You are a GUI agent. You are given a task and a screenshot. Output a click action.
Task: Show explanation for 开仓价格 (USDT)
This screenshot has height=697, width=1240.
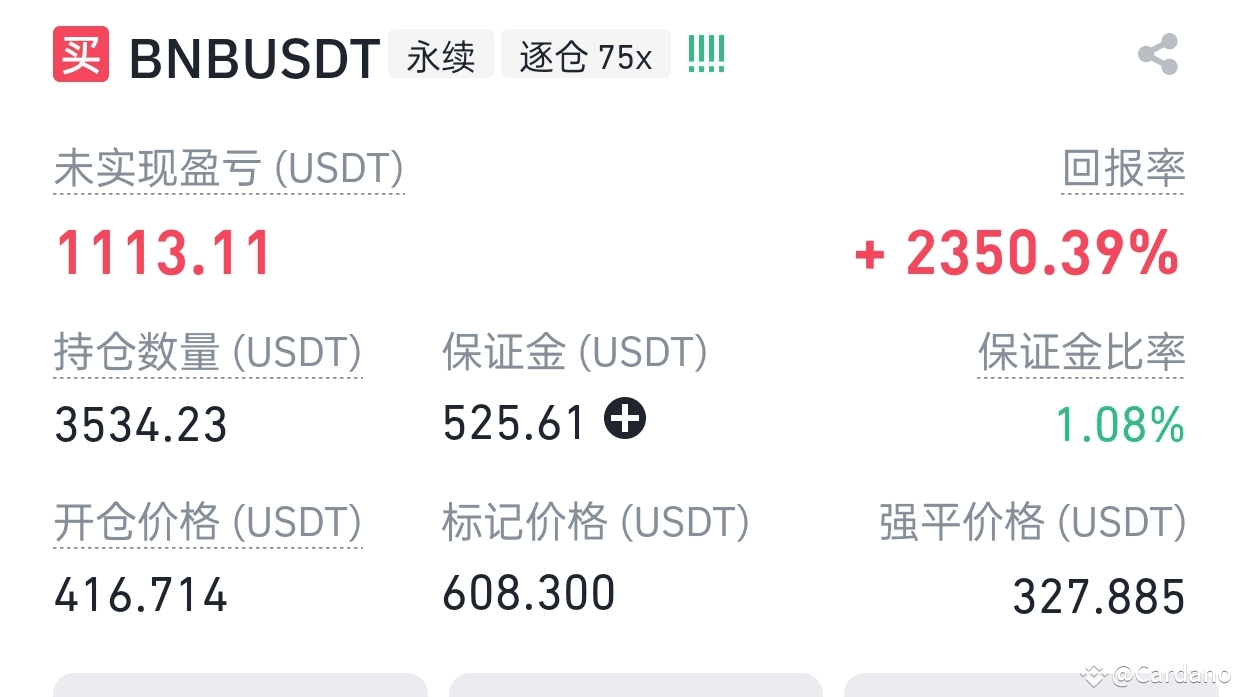(208, 522)
